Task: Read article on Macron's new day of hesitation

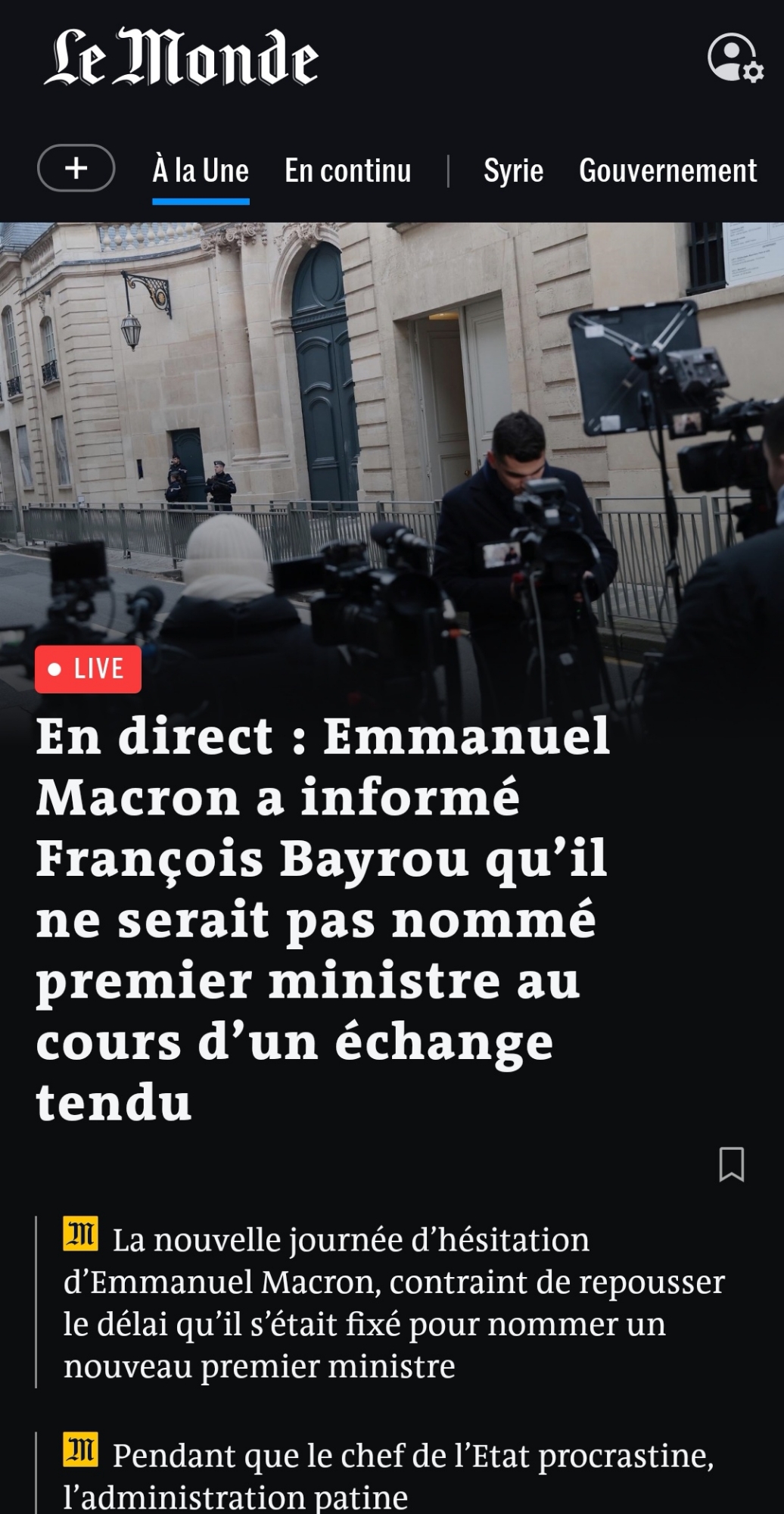Action: pyautogui.click(x=394, y=1302)
